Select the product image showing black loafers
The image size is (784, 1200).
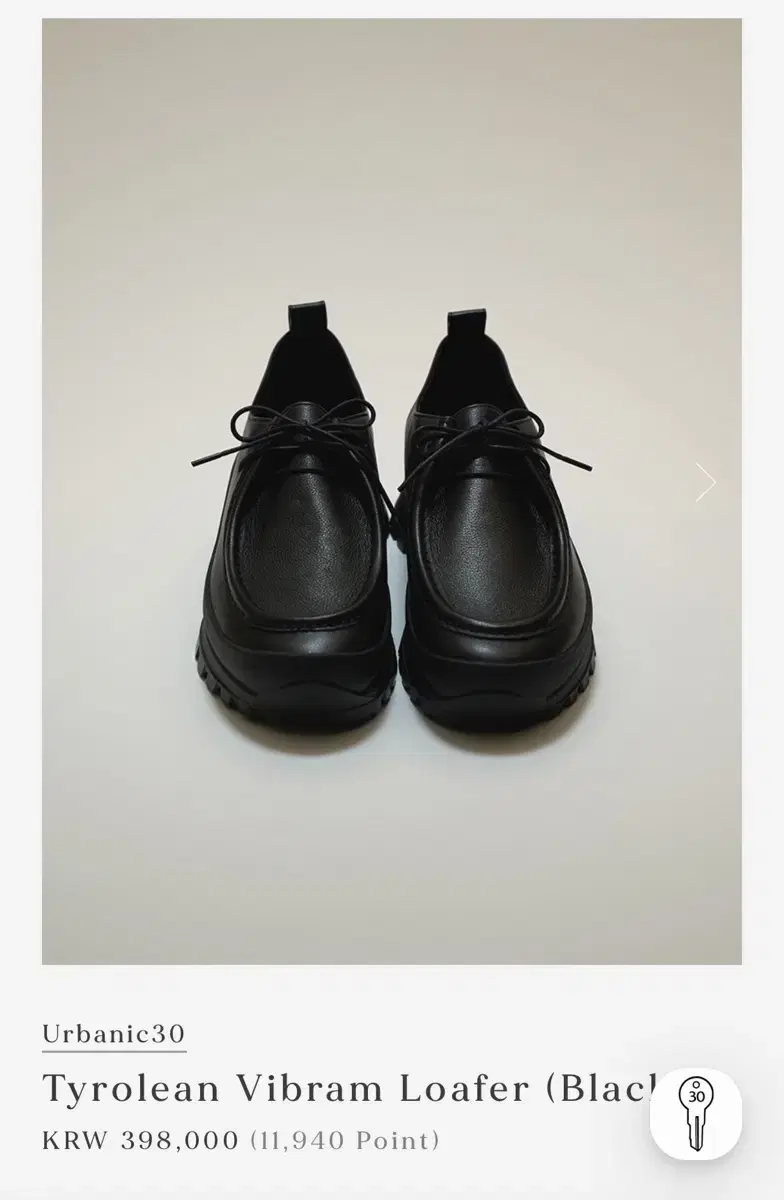390,500
